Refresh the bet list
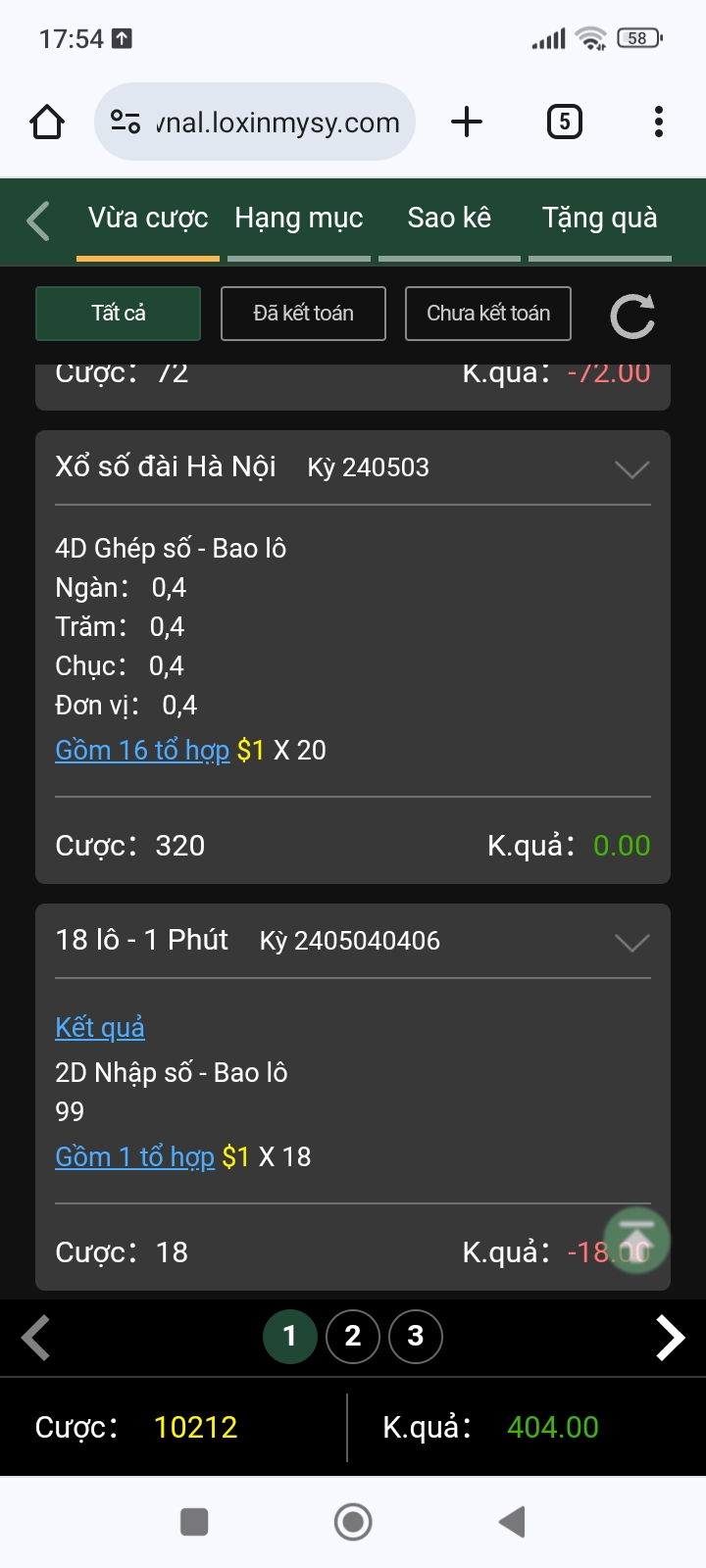The width and height of the screenshot is (706, 1568). pos(632,316)
